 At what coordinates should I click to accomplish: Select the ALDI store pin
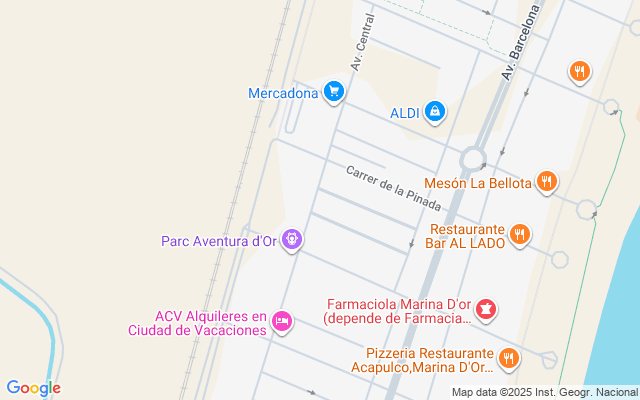click(x=434, y=111)
